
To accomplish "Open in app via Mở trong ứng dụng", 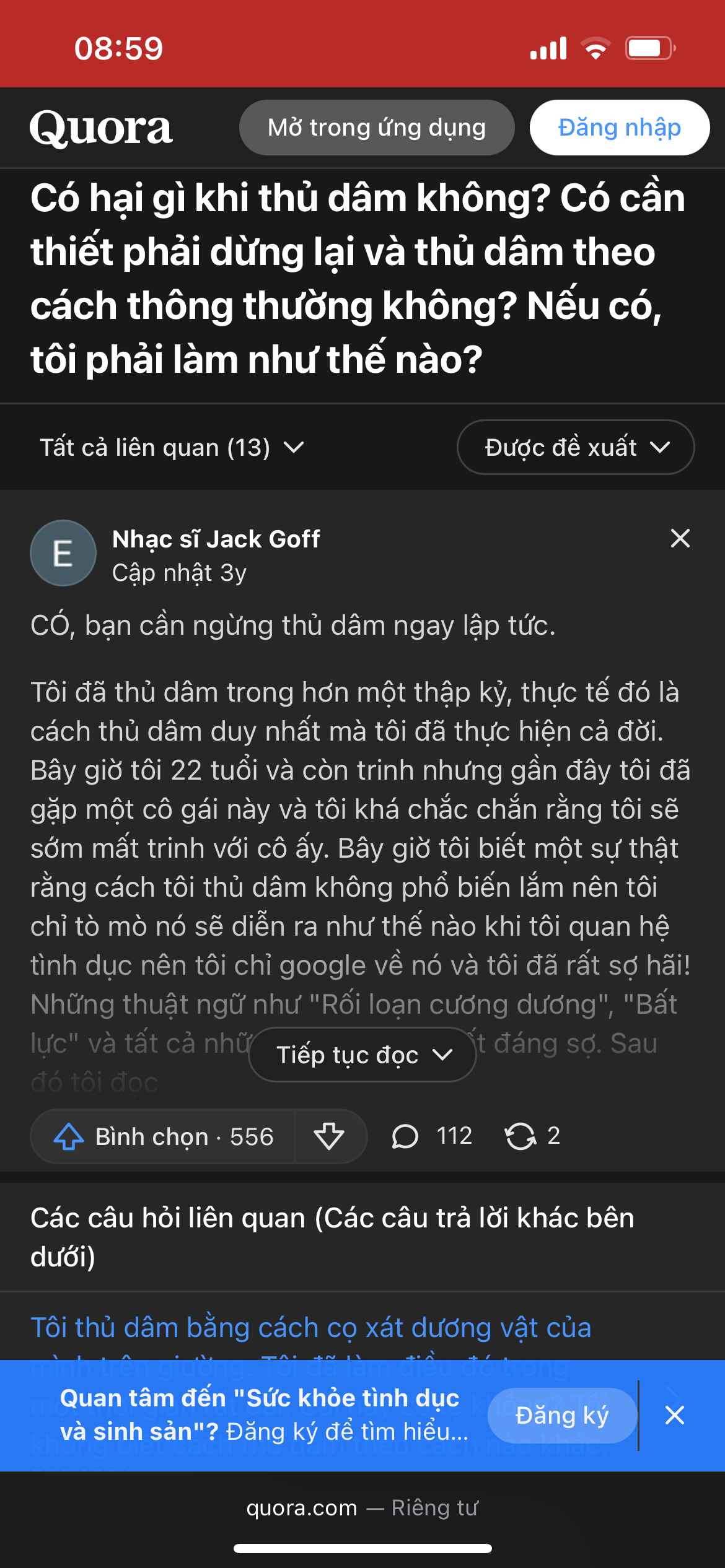I will coord(377,128).
